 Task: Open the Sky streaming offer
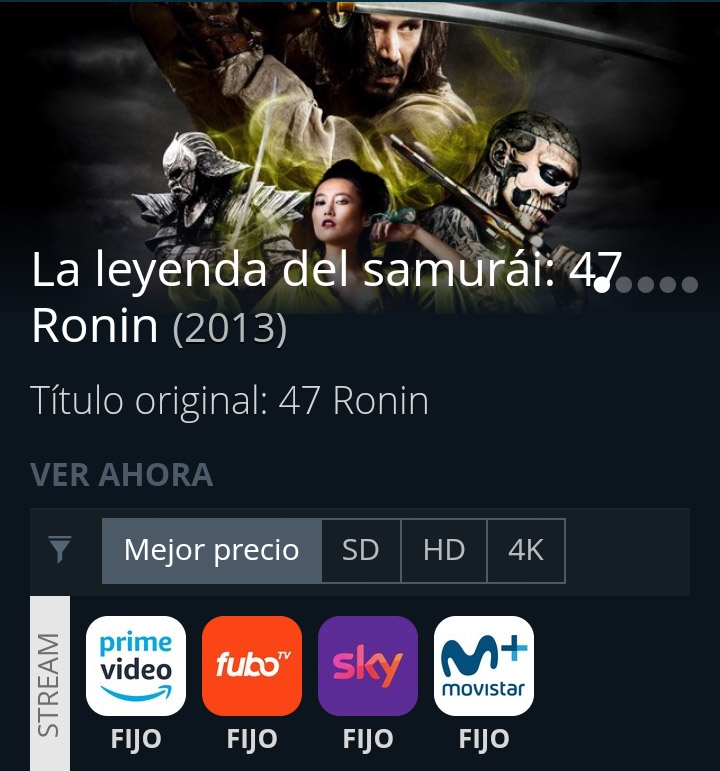coord(368,666)
